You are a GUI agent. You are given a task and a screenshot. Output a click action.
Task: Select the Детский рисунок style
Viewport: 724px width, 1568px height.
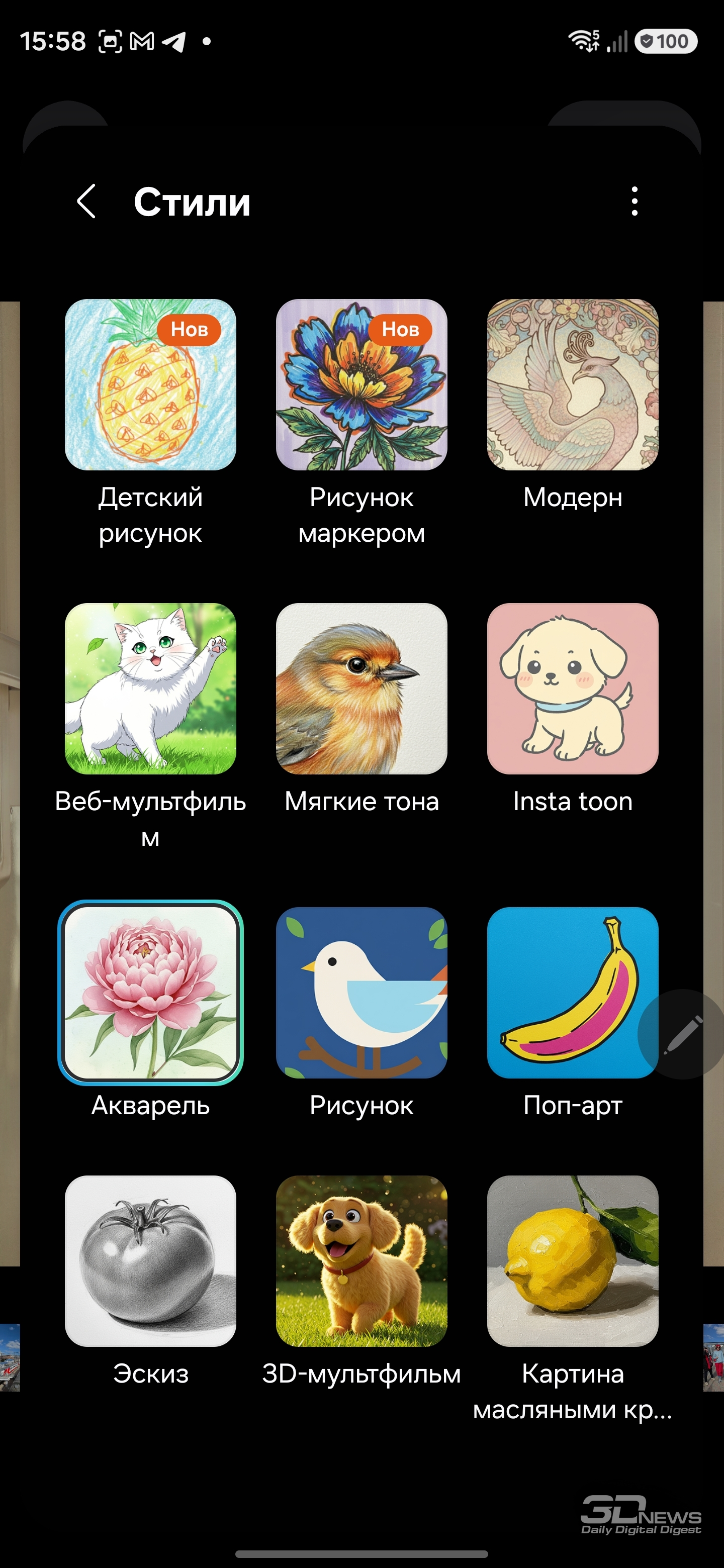(150, 384)
